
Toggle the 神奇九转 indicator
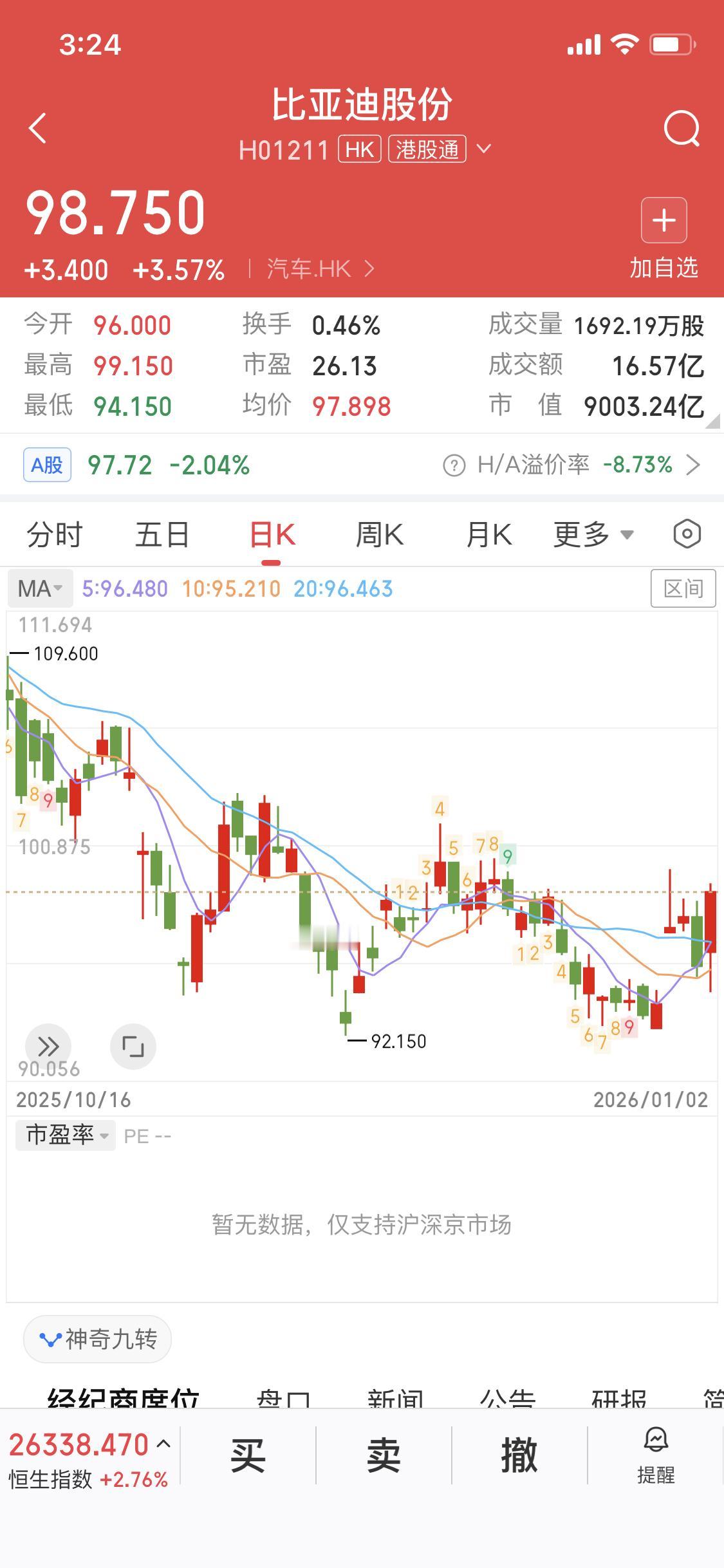point(97,1339)
